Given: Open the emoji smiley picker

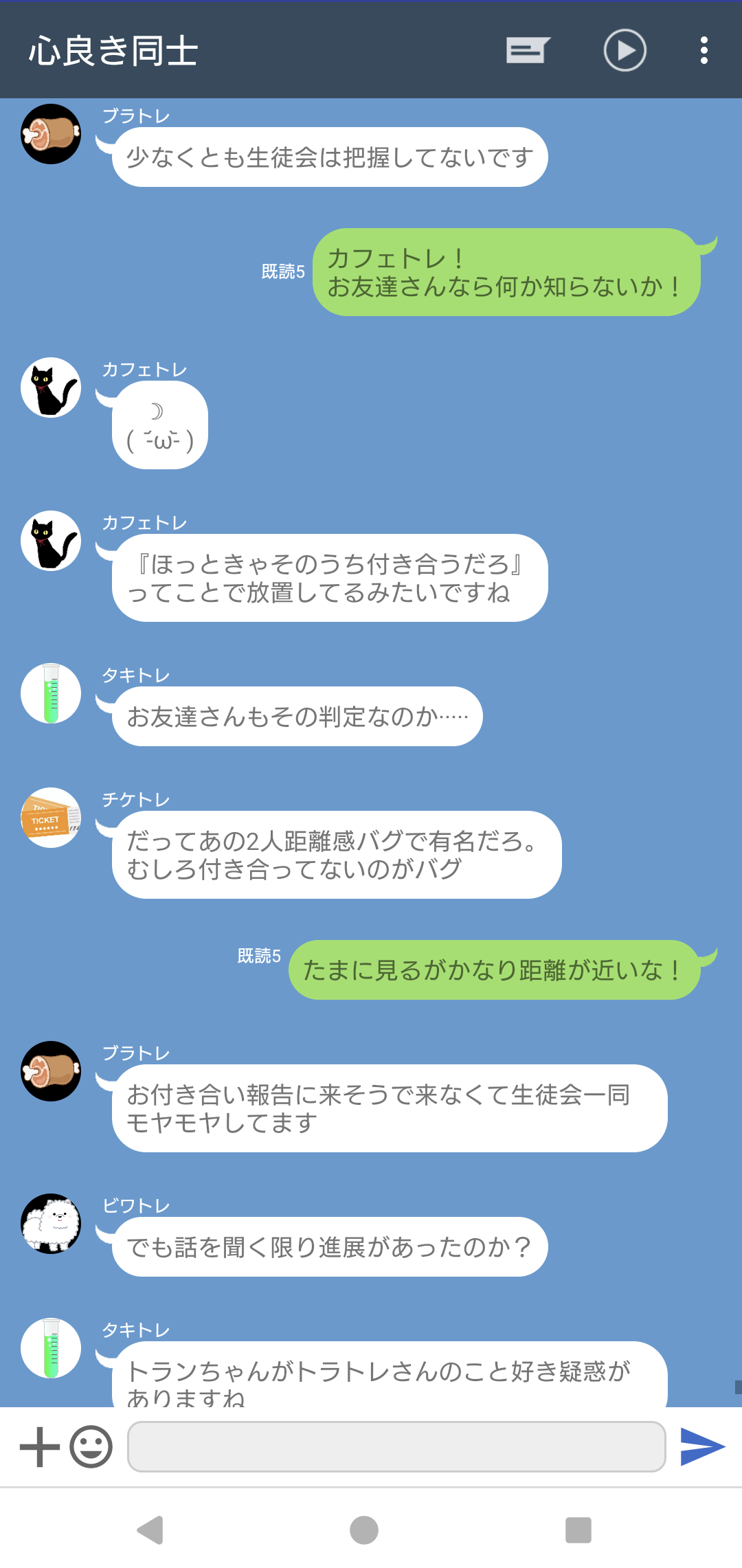Looking at the screenshot, I should point(91,1446).
